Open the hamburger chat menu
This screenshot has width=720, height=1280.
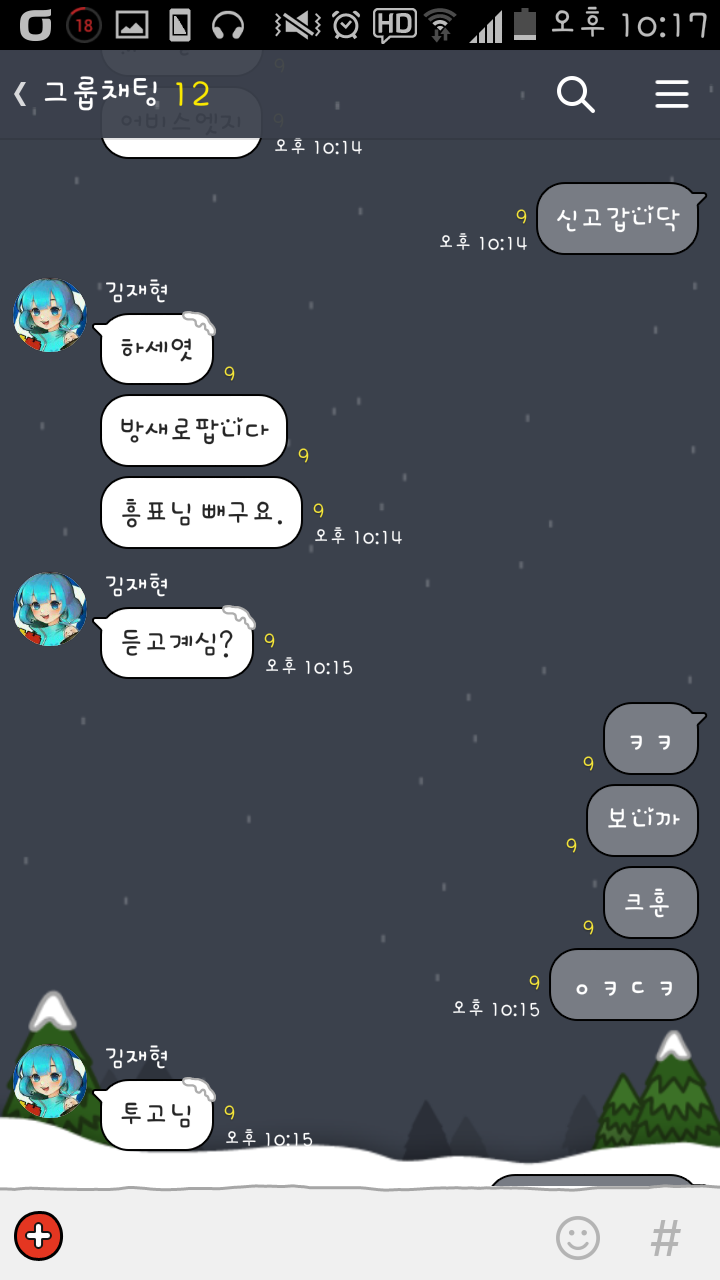pyautogui.click(x=671, y=94)
